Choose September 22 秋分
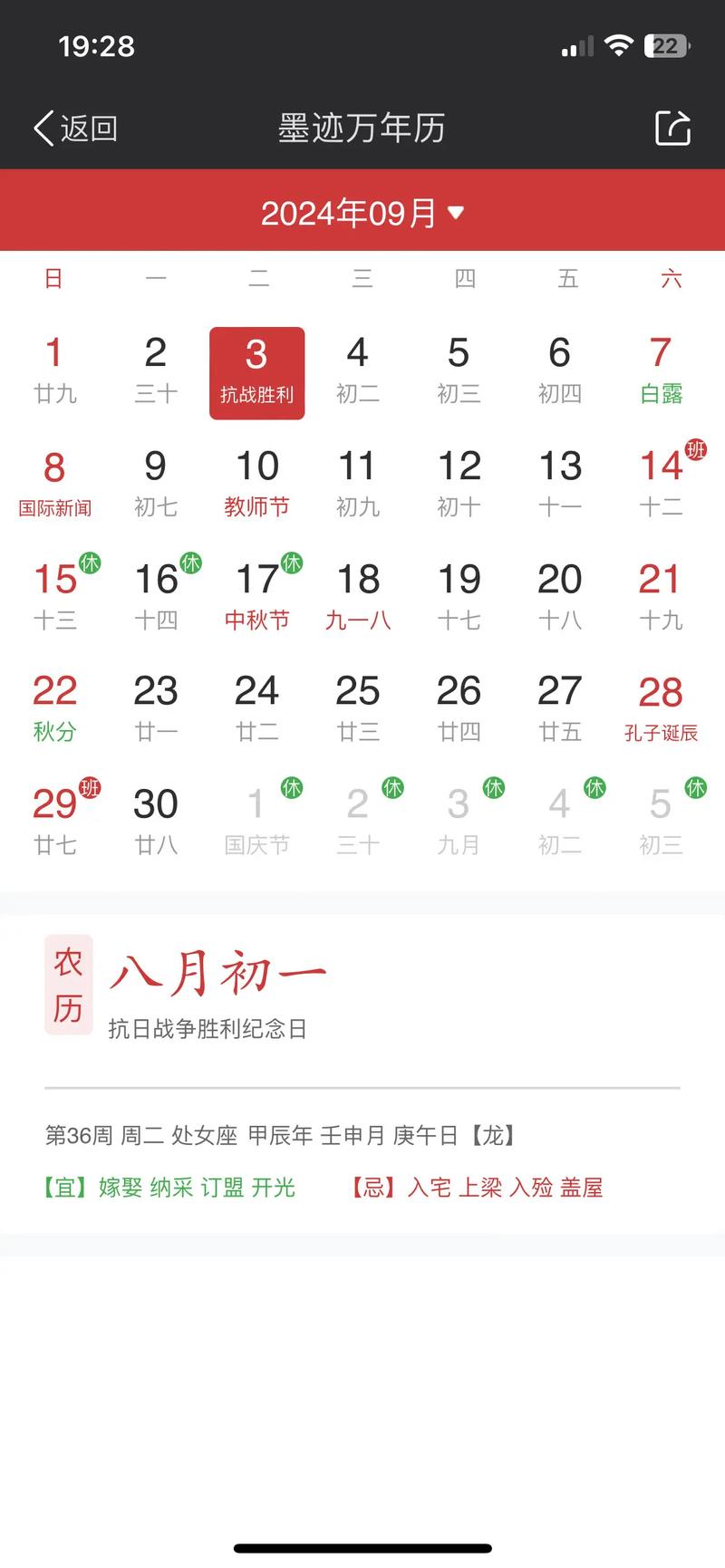The image size is (725, 1568). pos(54,708)
